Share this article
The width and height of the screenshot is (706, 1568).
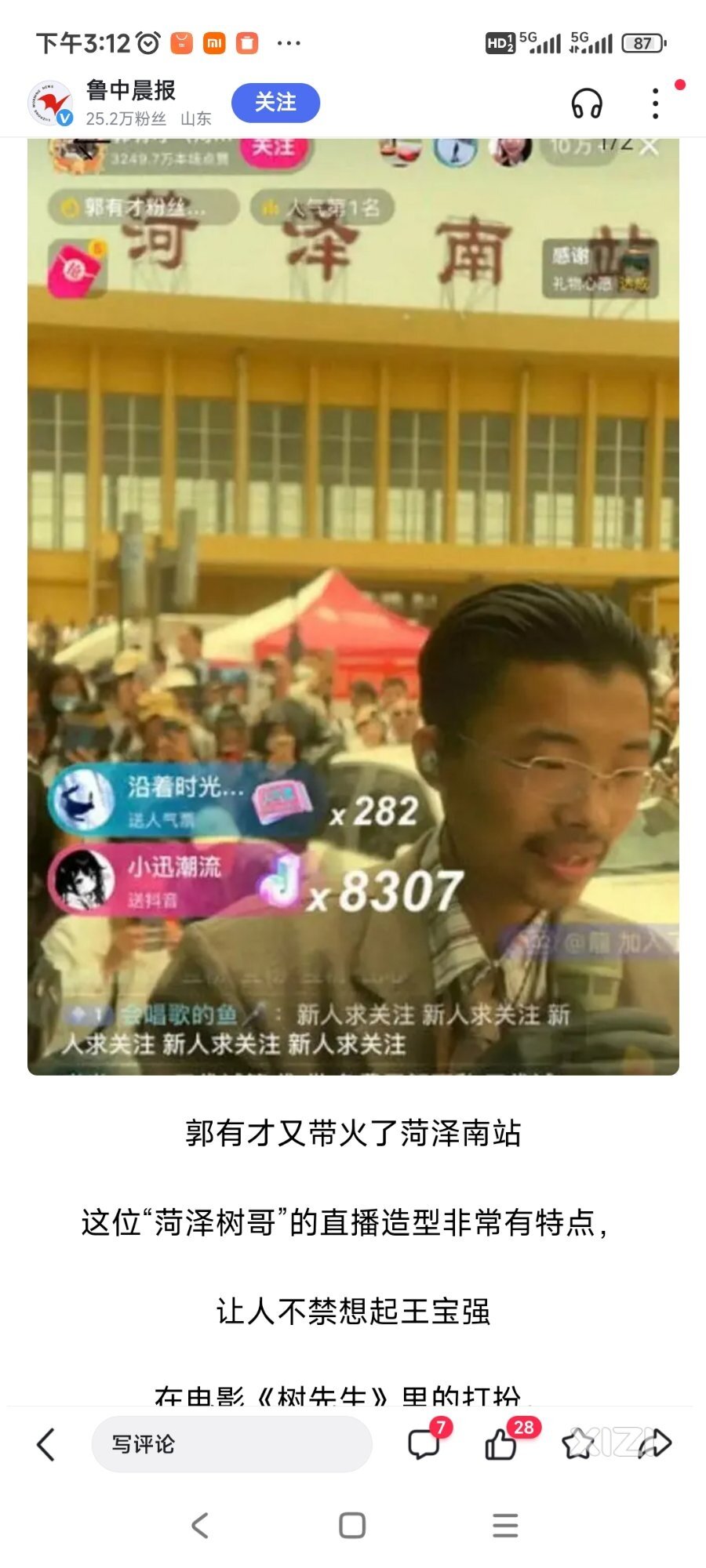click(x=656, y=1444)
